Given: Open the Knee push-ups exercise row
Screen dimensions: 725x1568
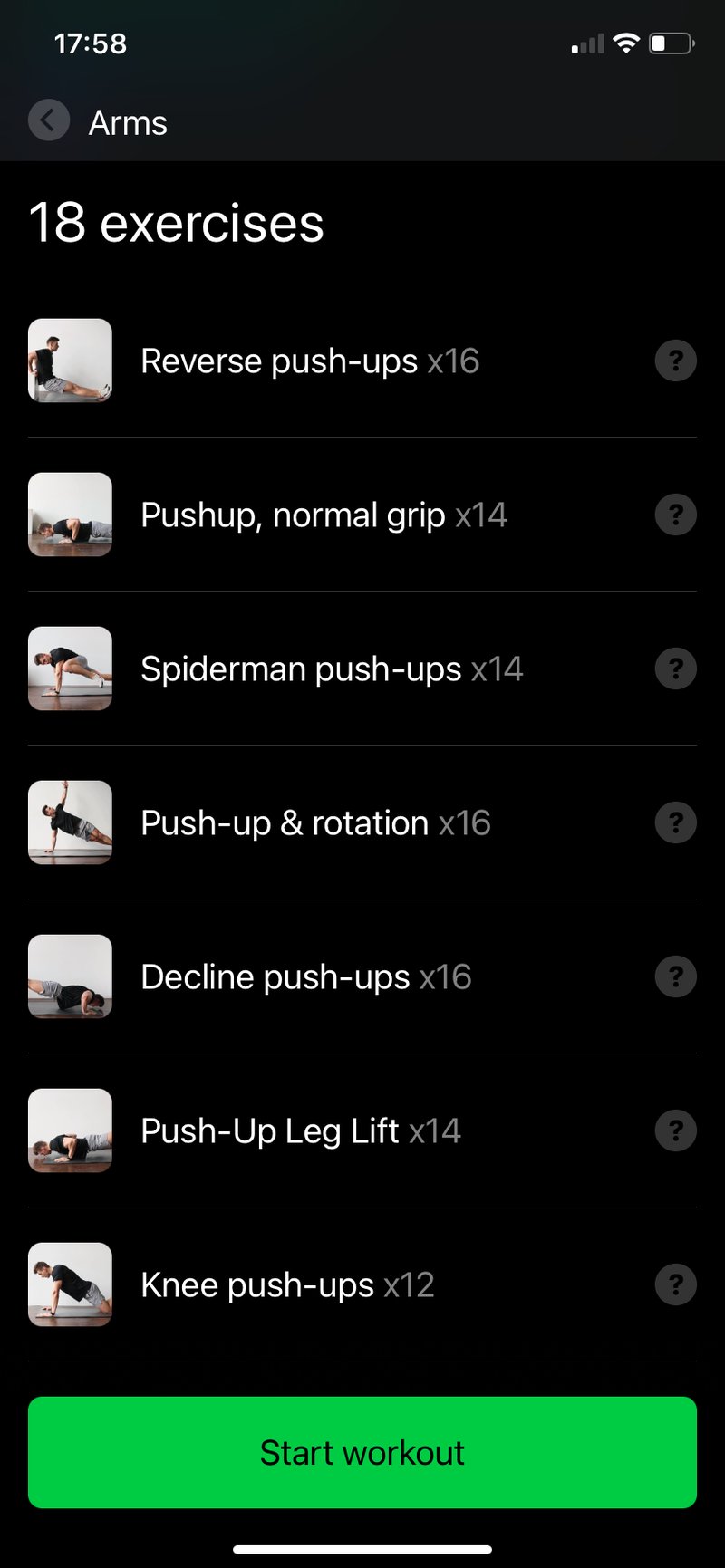Looking at the screenshot, I should (287, 1284).
